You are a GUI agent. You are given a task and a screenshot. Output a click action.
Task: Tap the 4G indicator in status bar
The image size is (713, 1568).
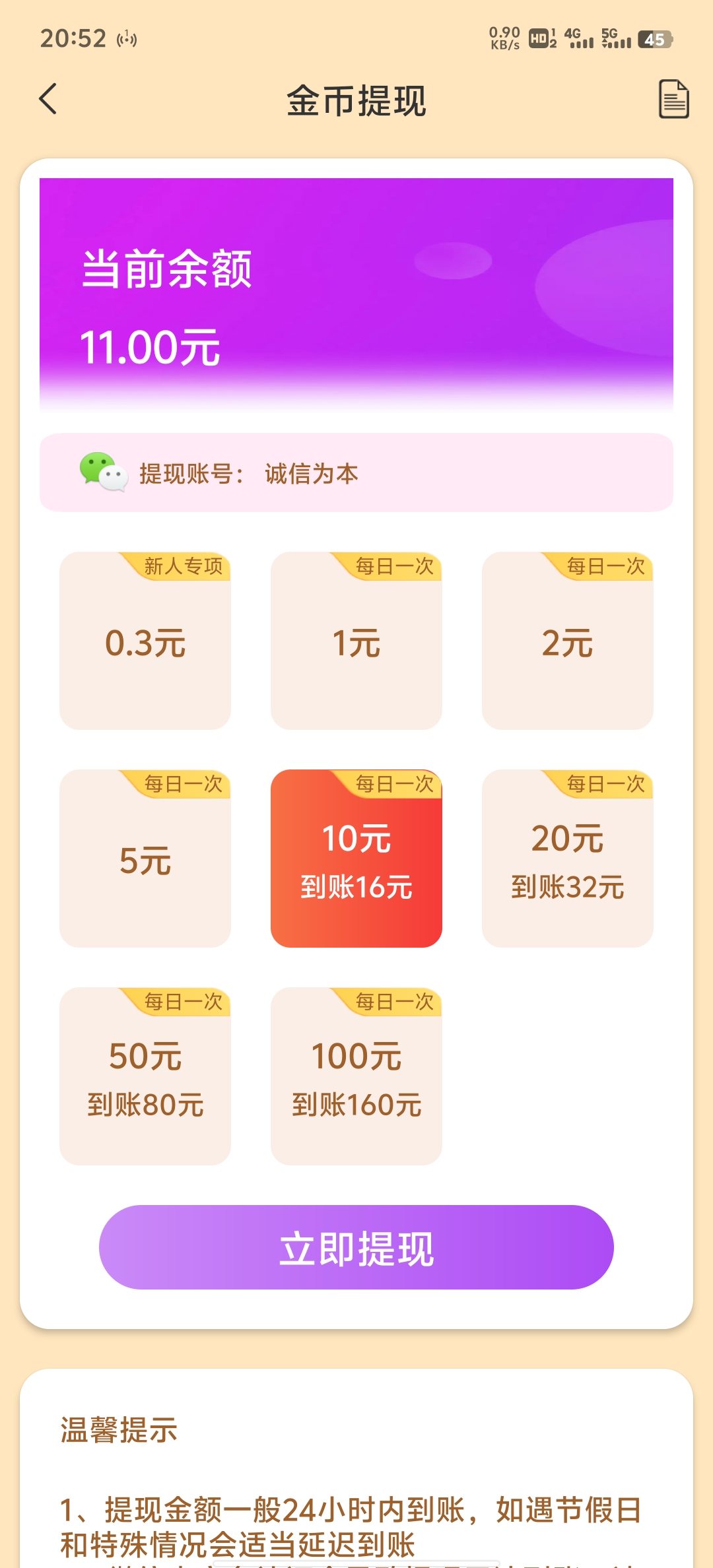[x=577, y=40]
